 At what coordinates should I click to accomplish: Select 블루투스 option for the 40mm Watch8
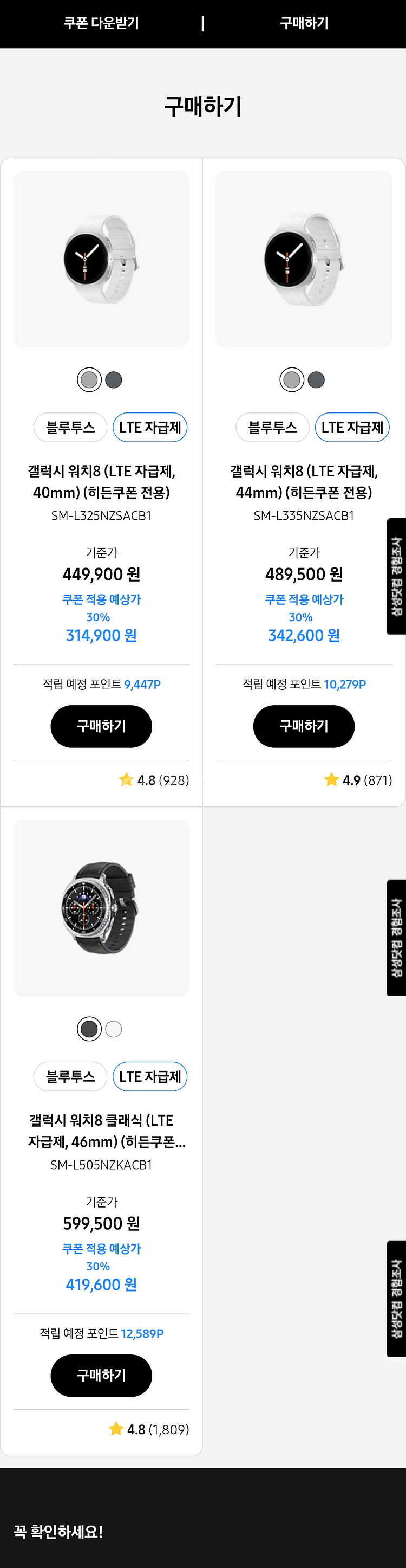70,427
